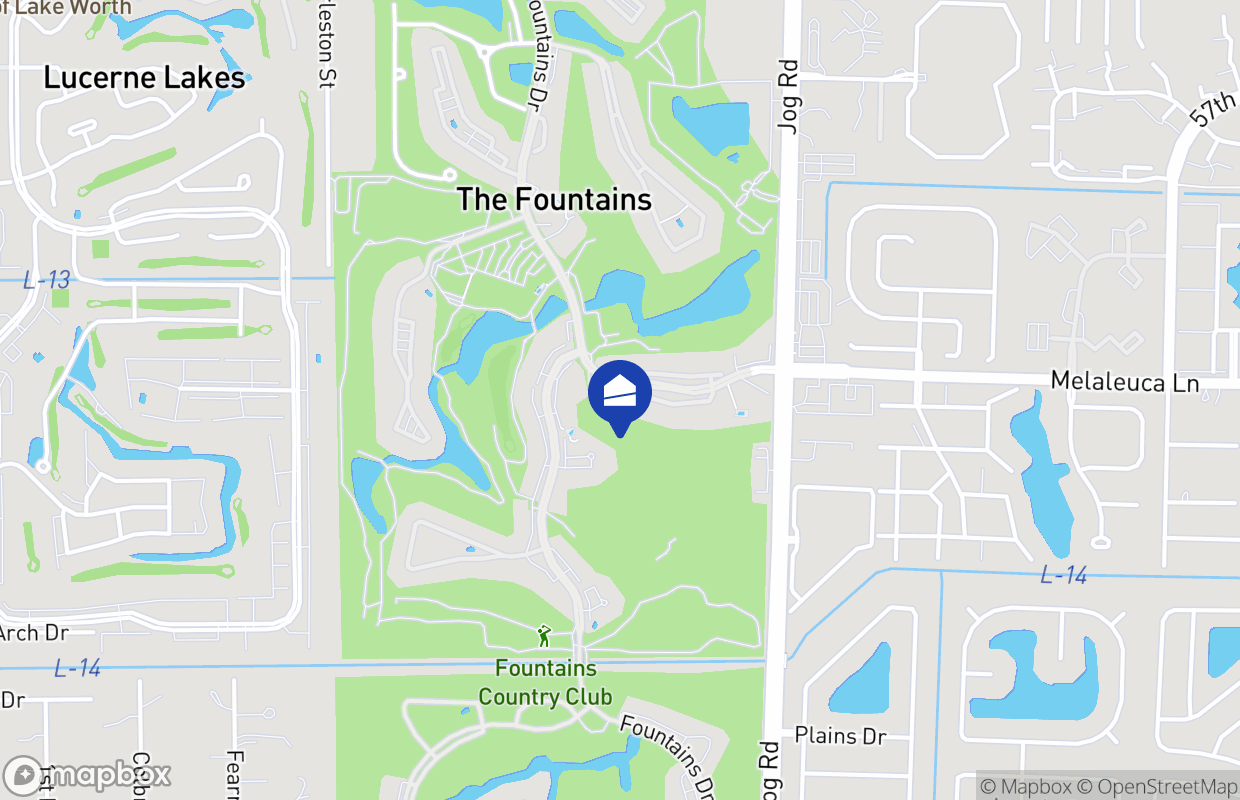Open the © OpenStreetMap attribution link
Viewport: 1240px width, 800px height.
1166,786
